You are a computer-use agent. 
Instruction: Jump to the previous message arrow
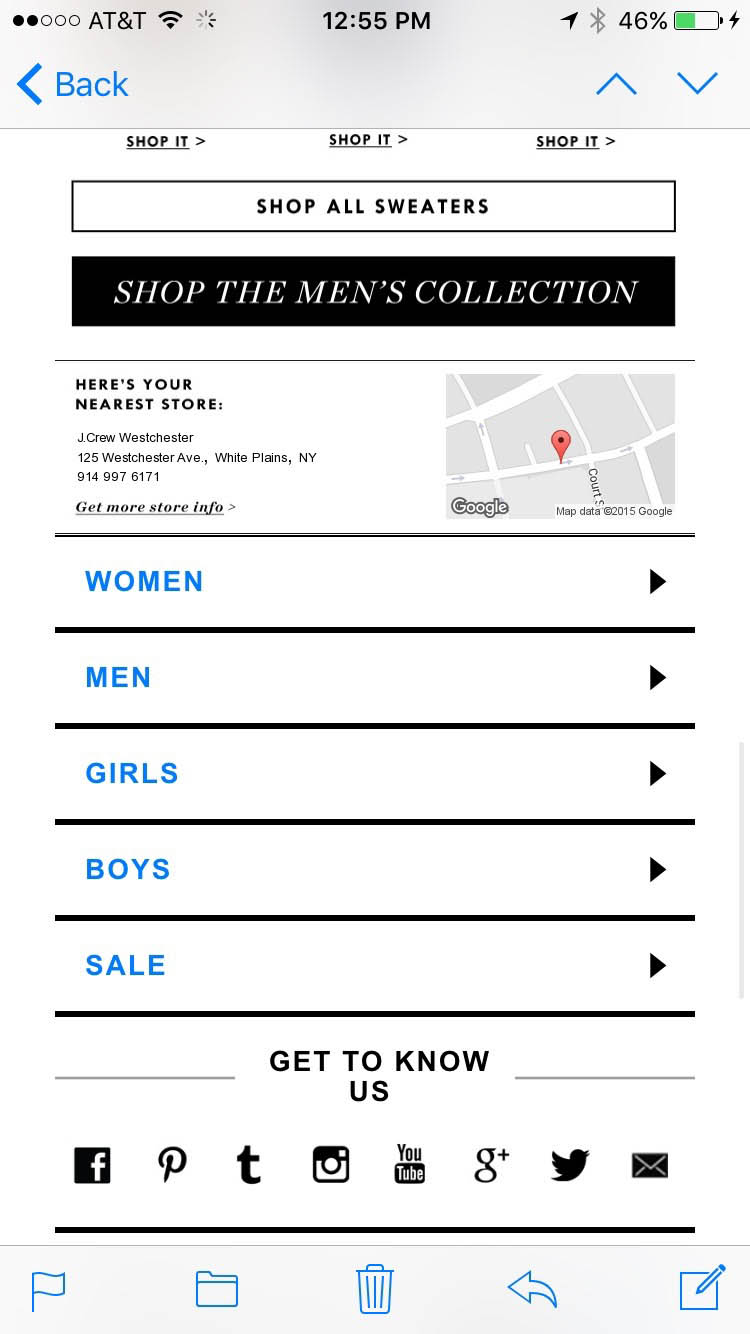pyautogui.click(x=616, y=85)
